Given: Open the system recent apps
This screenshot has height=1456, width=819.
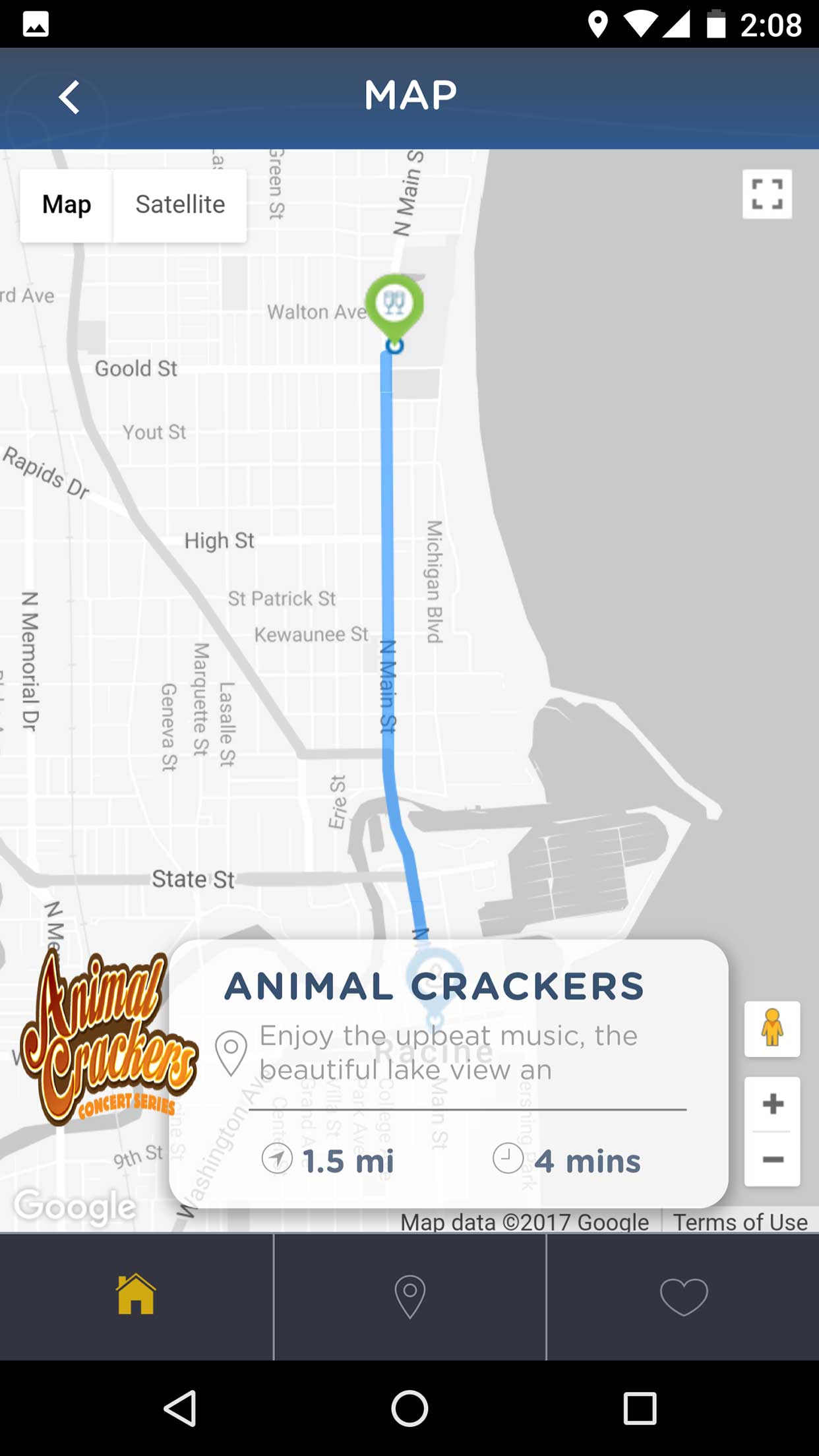Looking at the screenshot, I should (x=640, y=1409).
